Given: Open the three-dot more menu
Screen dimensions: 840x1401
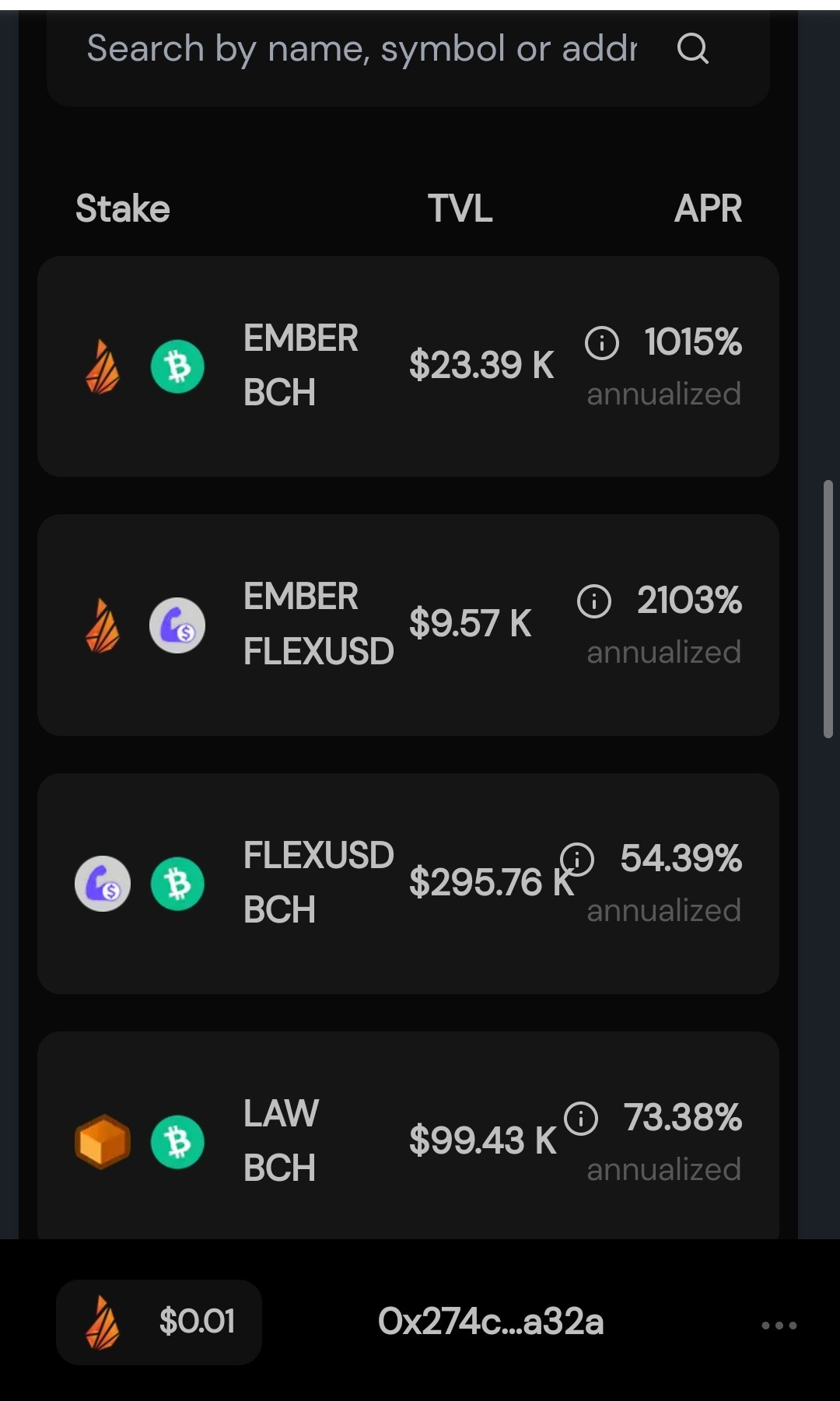Looking at the screenshot, I should pos(779,1325).
